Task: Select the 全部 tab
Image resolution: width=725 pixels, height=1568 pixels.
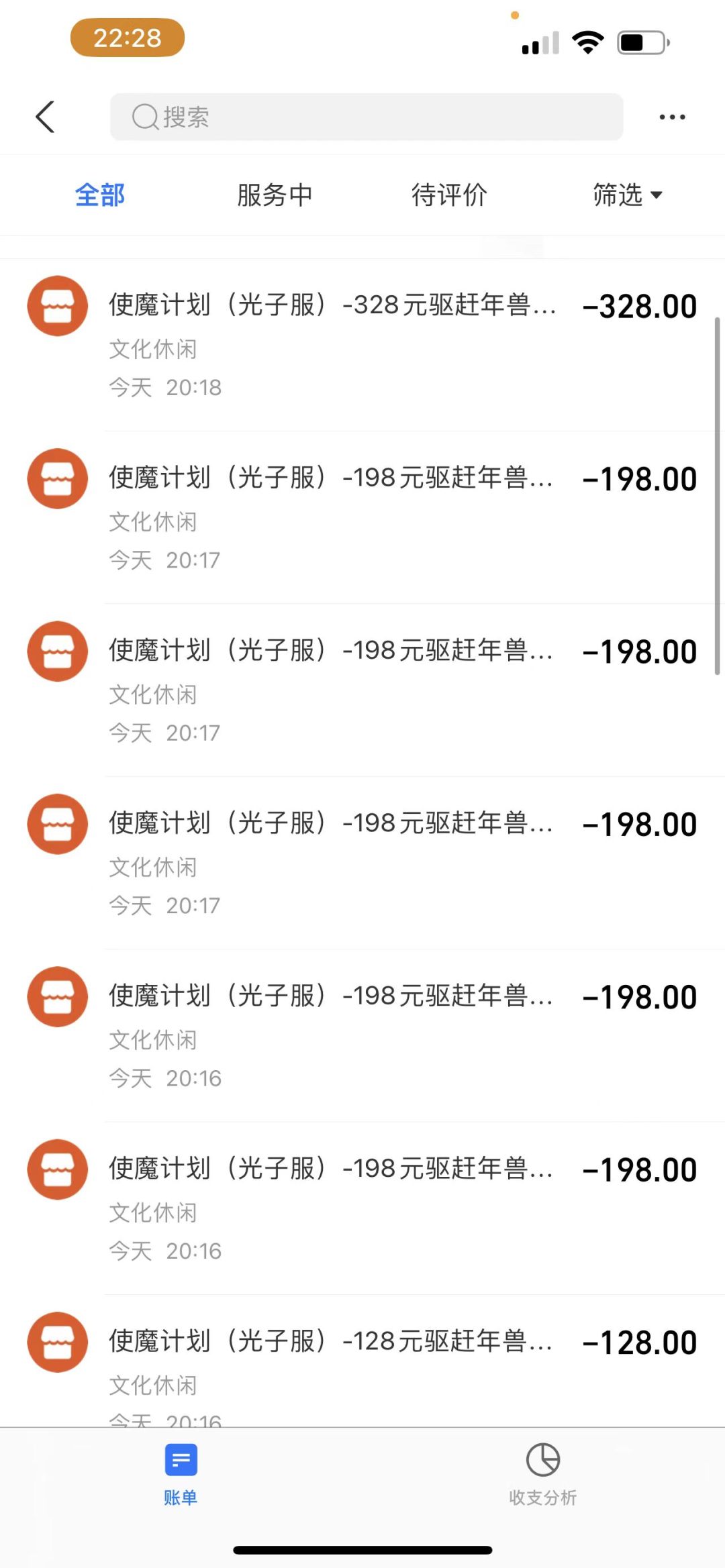Action: click(99, 195)
